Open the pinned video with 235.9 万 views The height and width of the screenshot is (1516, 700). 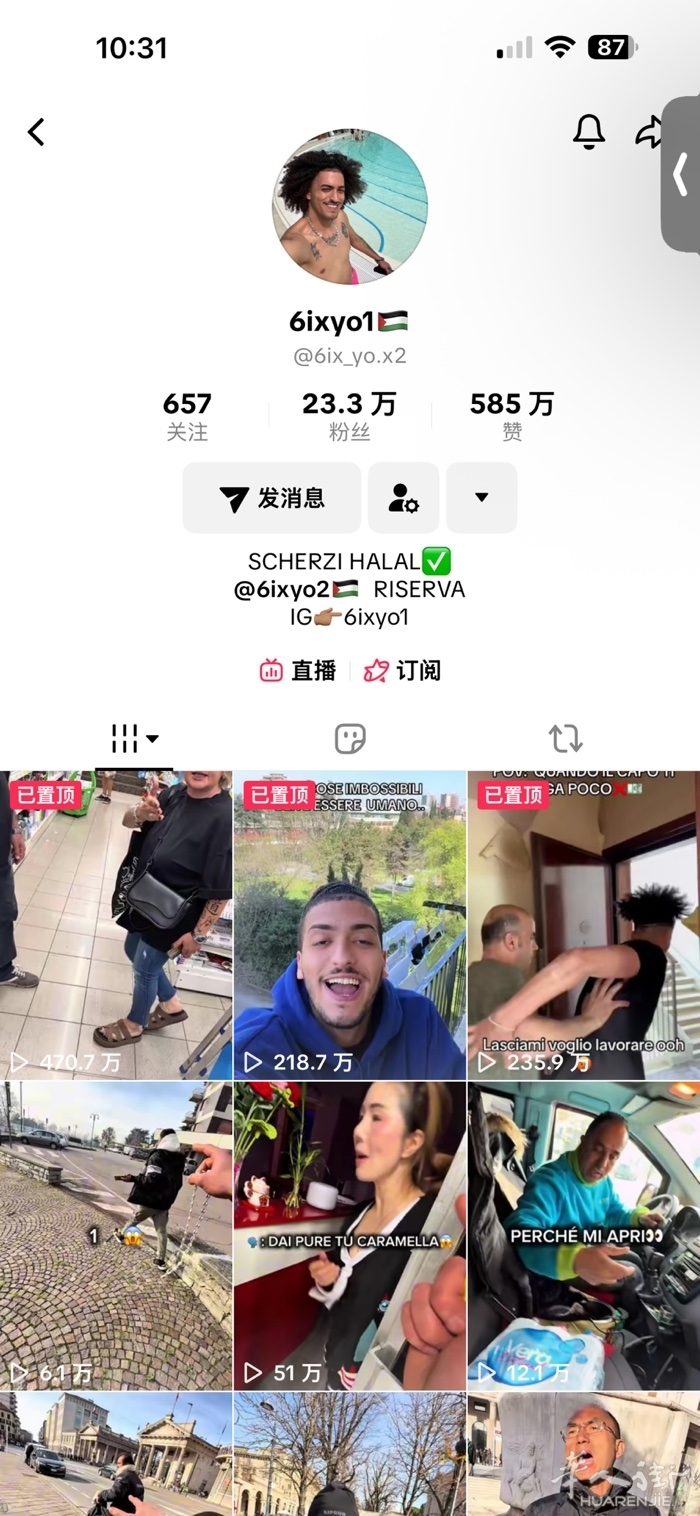(x=583, y=925)
